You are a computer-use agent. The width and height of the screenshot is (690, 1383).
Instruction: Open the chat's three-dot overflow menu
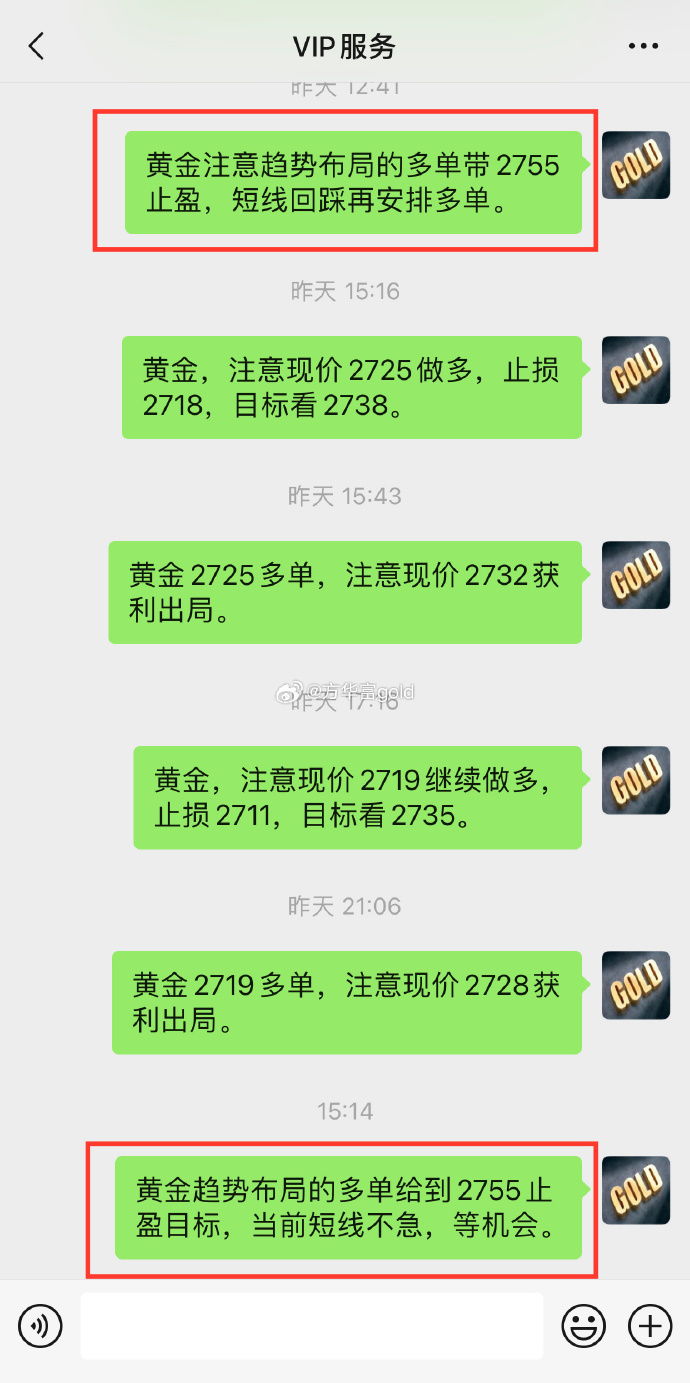pyautogui.click(x=644, y=46)
